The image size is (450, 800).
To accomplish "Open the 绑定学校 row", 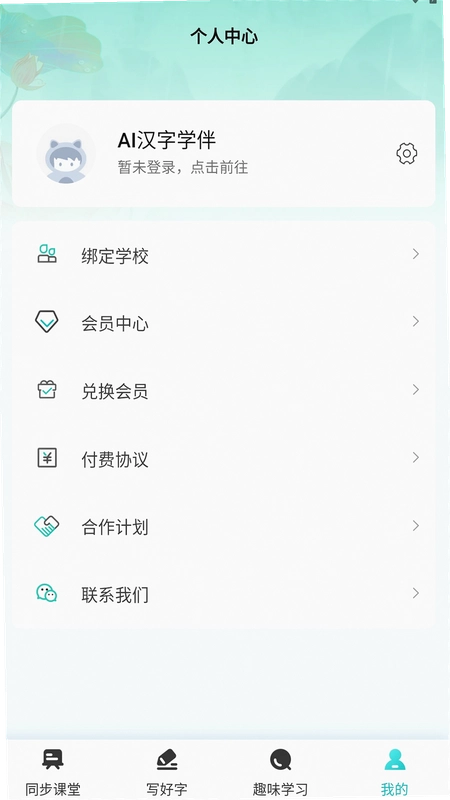I will point(223,255).
